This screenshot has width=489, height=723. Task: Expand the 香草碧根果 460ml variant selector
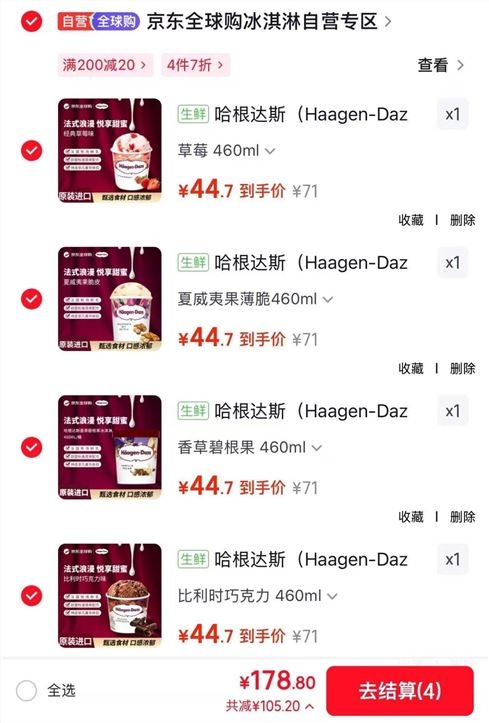[x=249, y=447]
